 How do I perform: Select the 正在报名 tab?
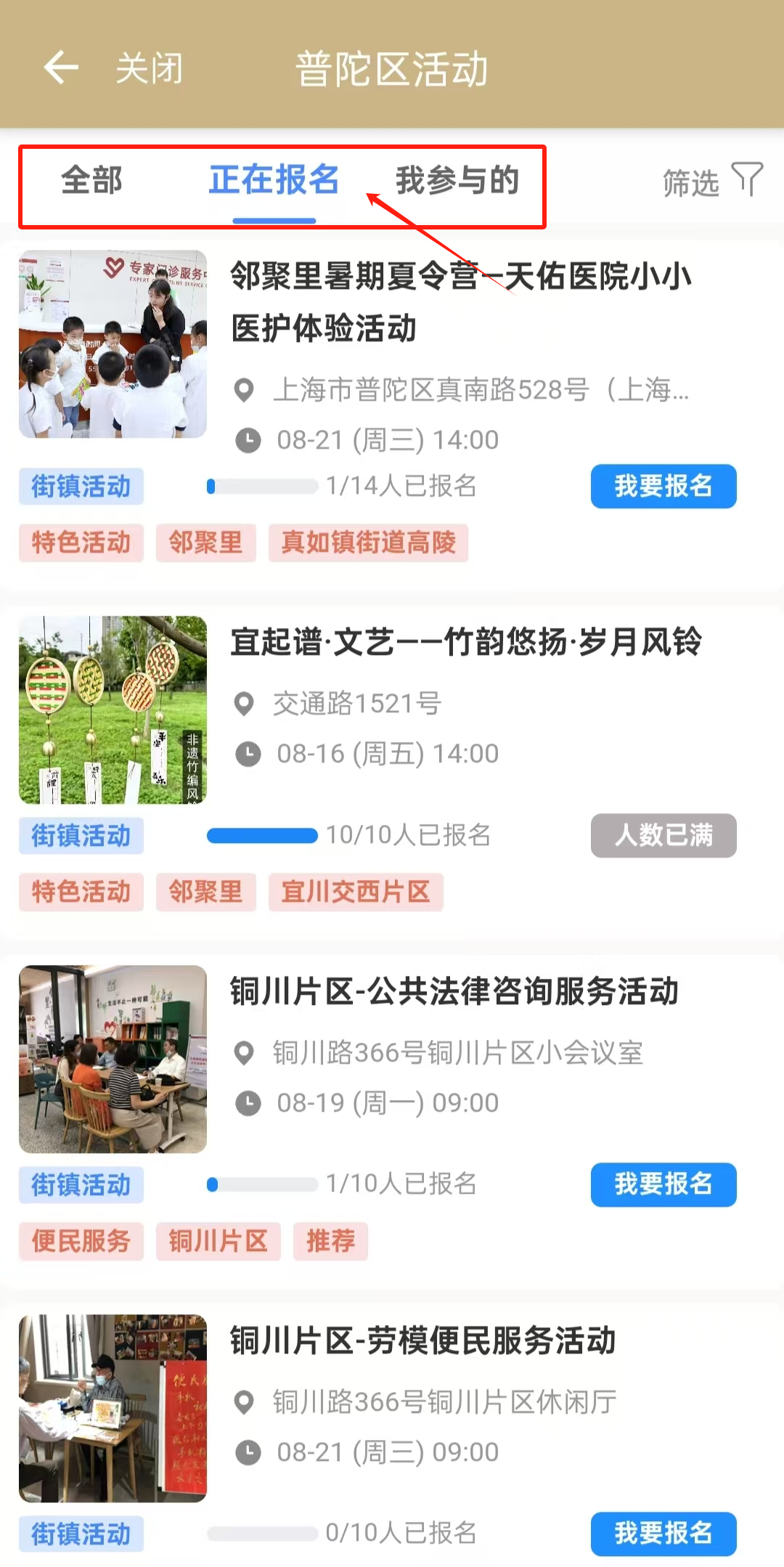[274, 181]
